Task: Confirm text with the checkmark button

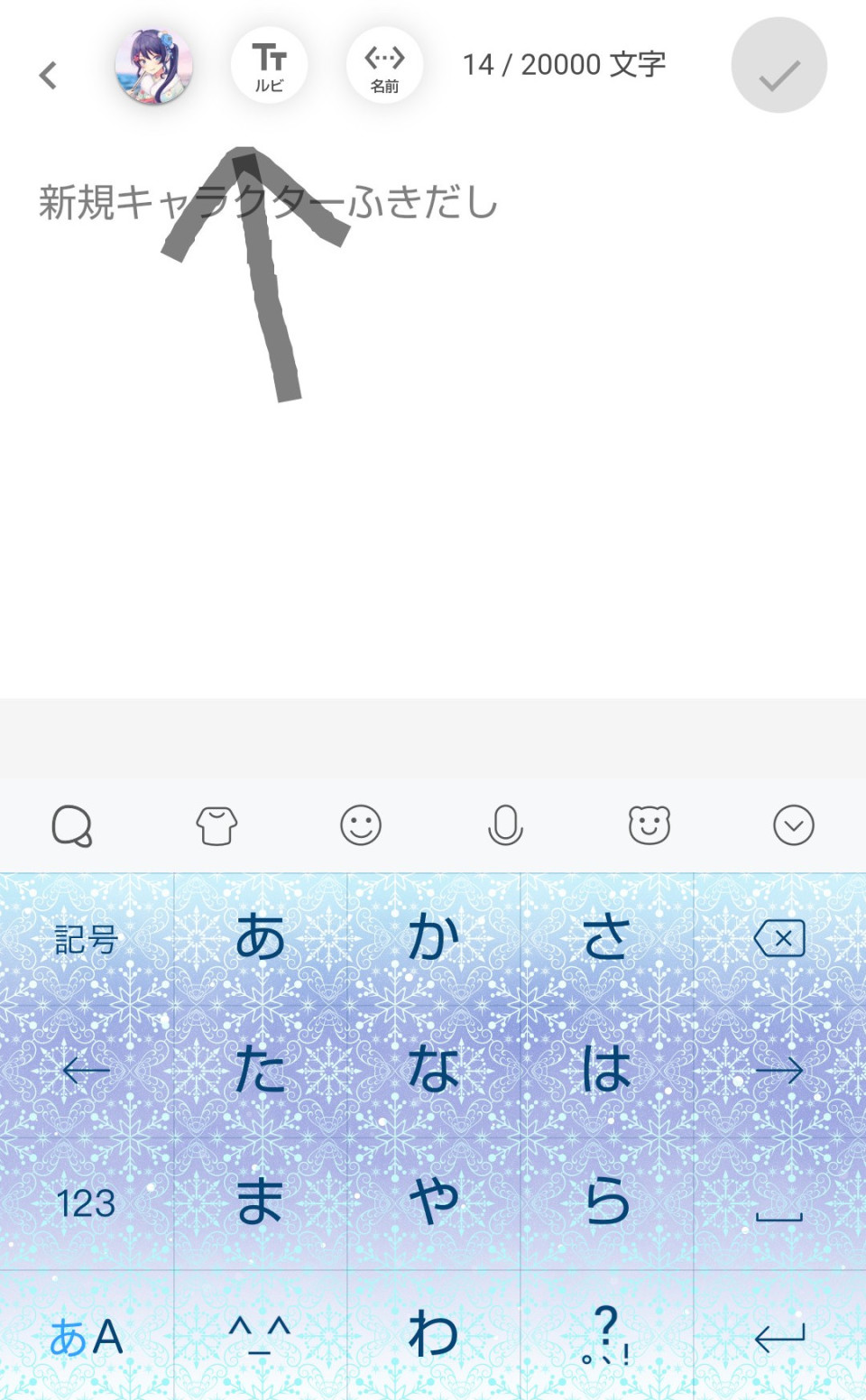Action: pyautogui.click(x=778, y=66)
